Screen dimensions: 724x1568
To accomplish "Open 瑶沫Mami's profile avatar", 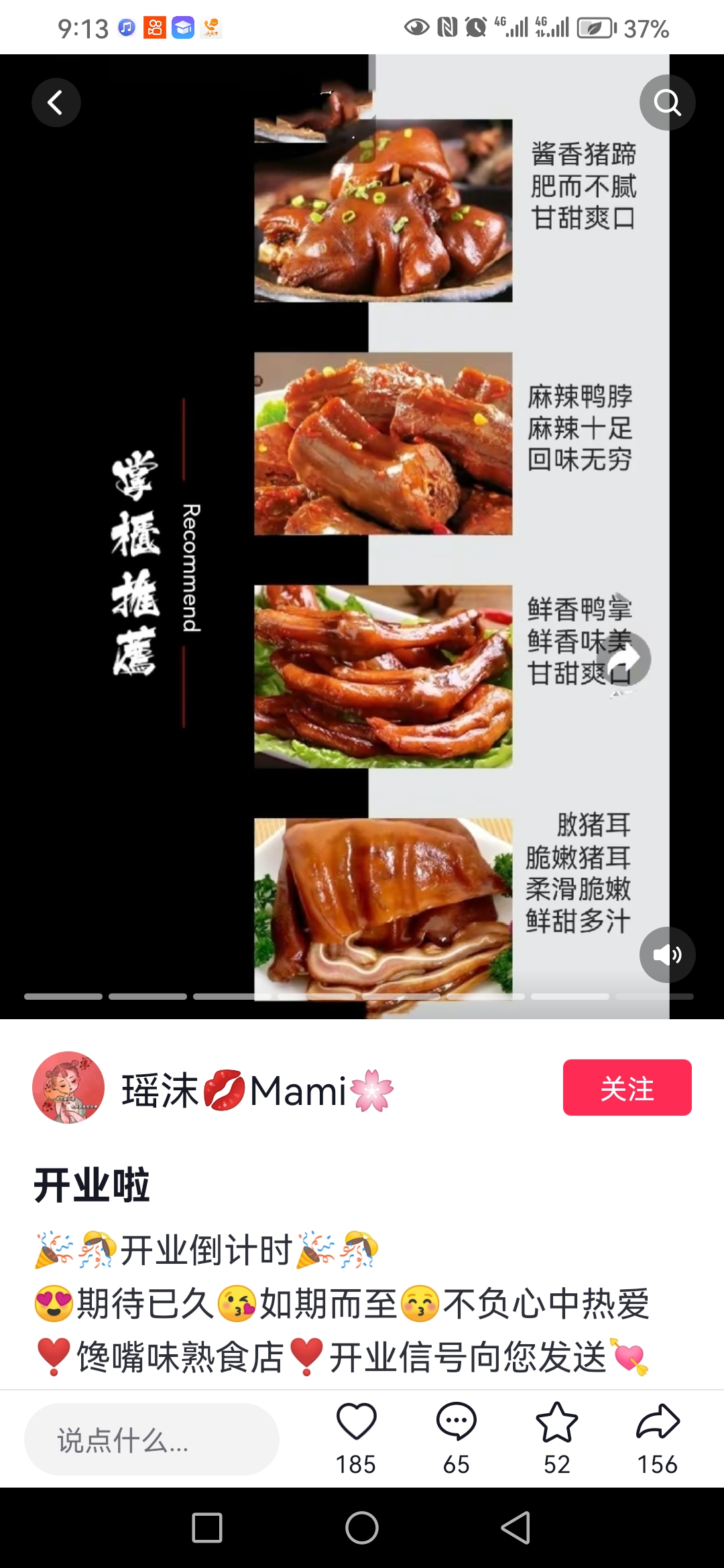I will point(68,1088).
